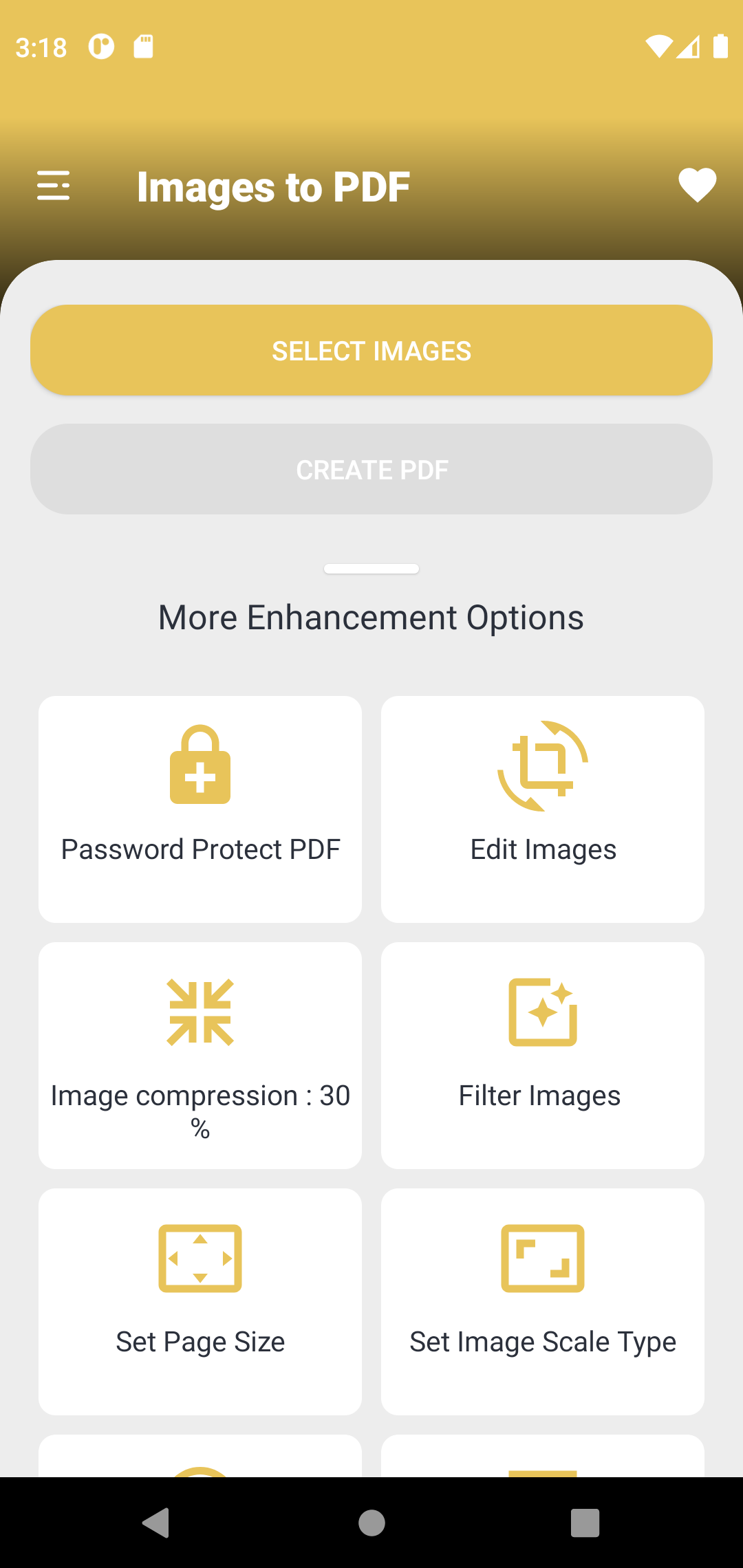Tap the Set Page Size arrows icon
The width and height of the screenshot is (743, 1568).
click(200, 1259)
